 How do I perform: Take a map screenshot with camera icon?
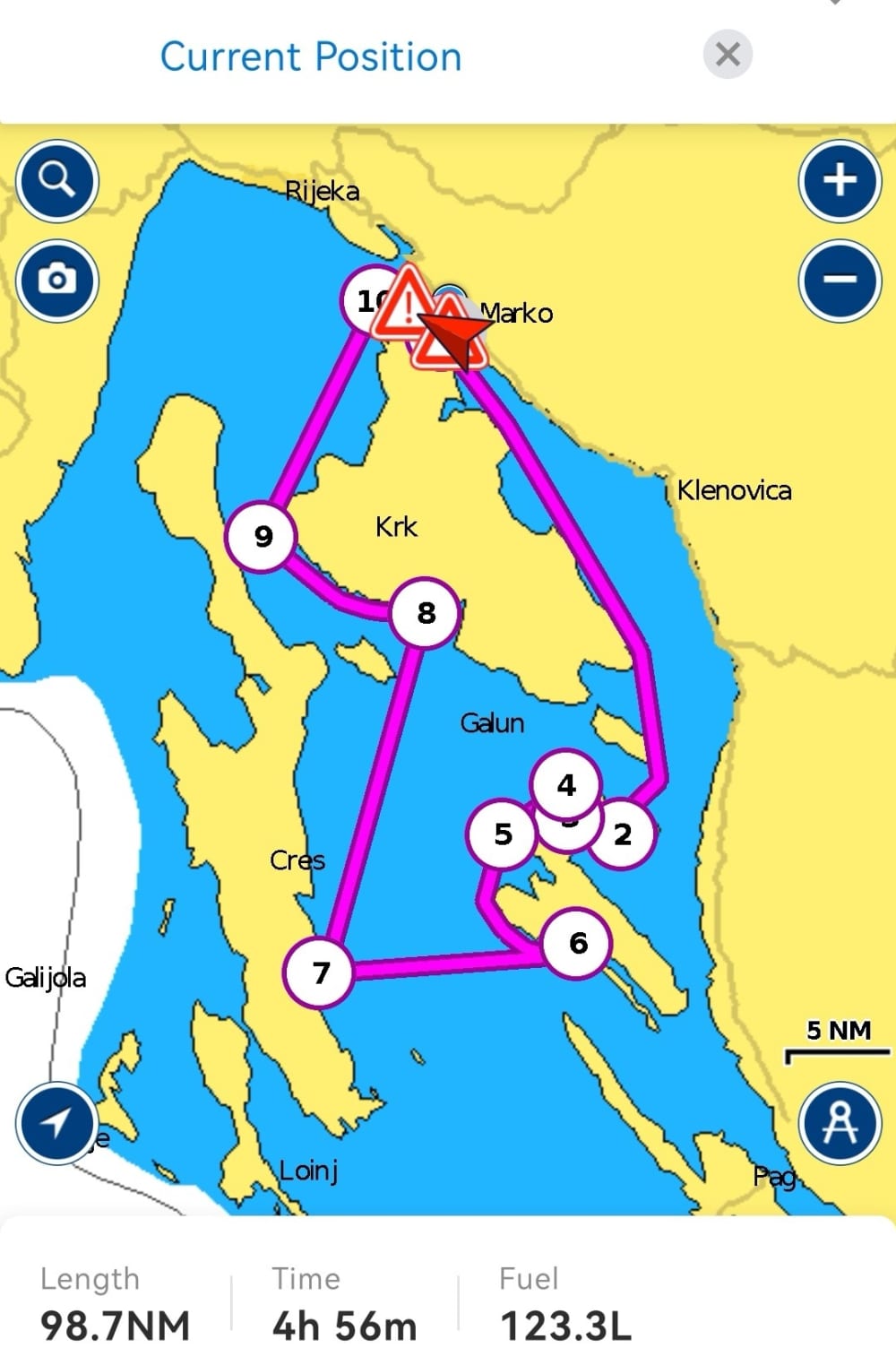[57, 281]
